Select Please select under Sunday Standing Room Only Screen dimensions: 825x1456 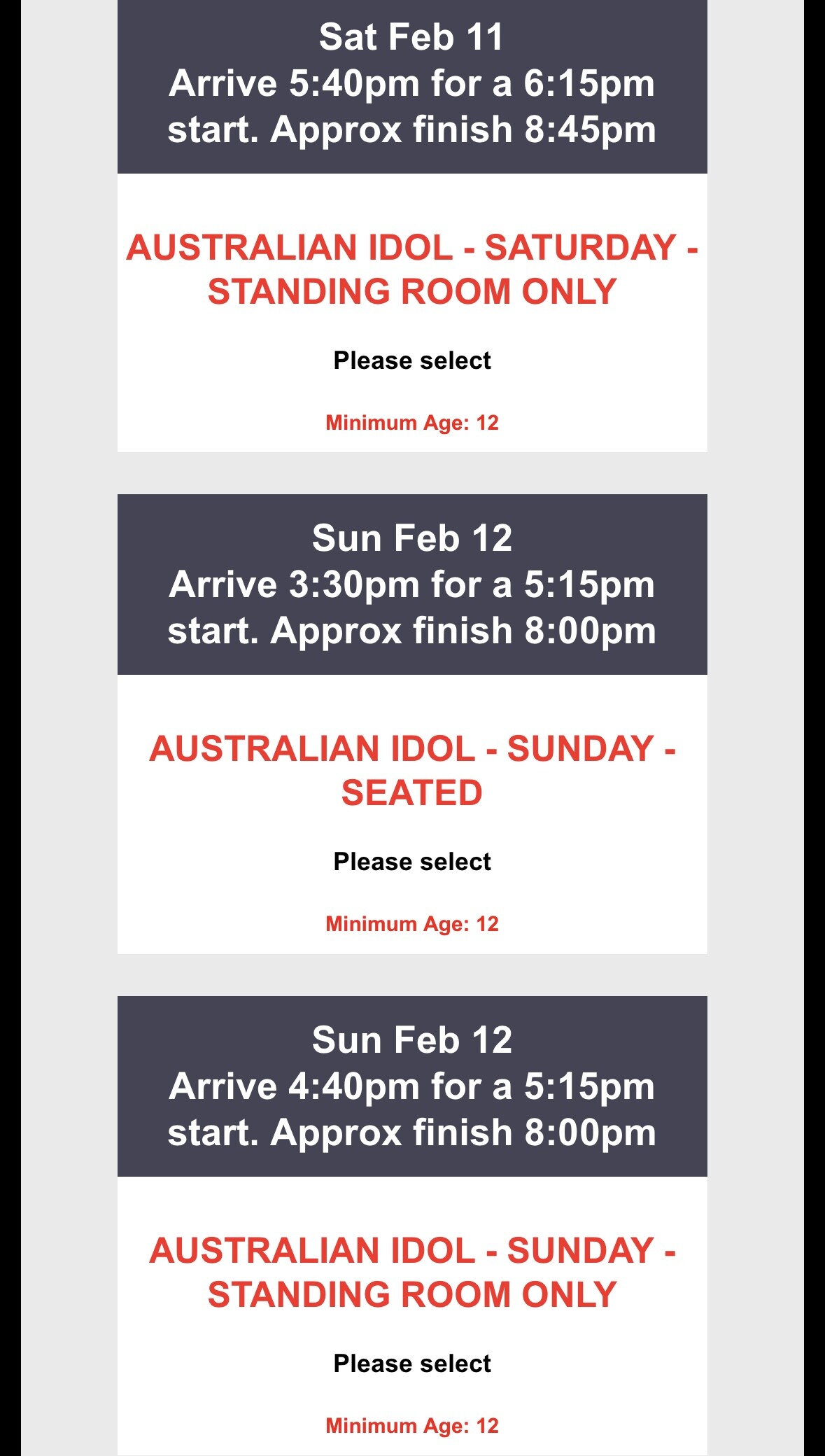(412, 1364)
